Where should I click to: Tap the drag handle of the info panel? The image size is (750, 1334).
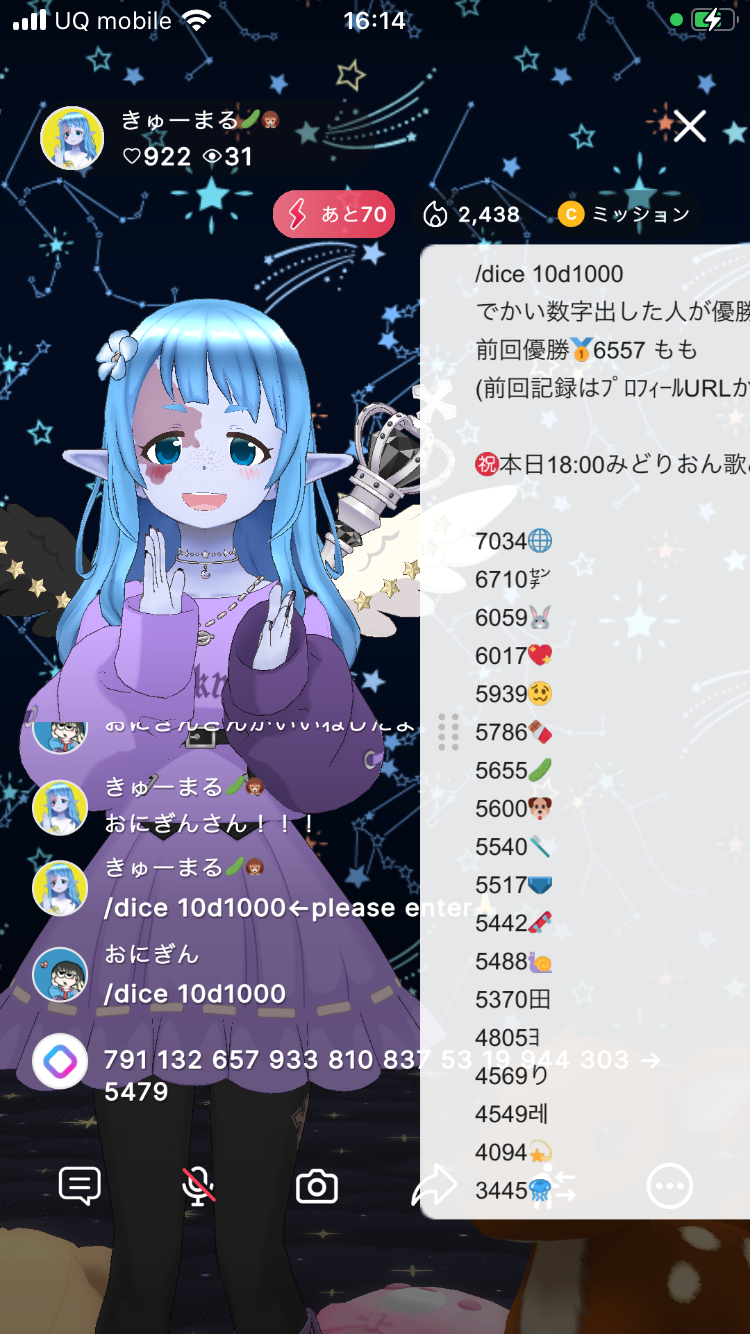click(448, 732)
